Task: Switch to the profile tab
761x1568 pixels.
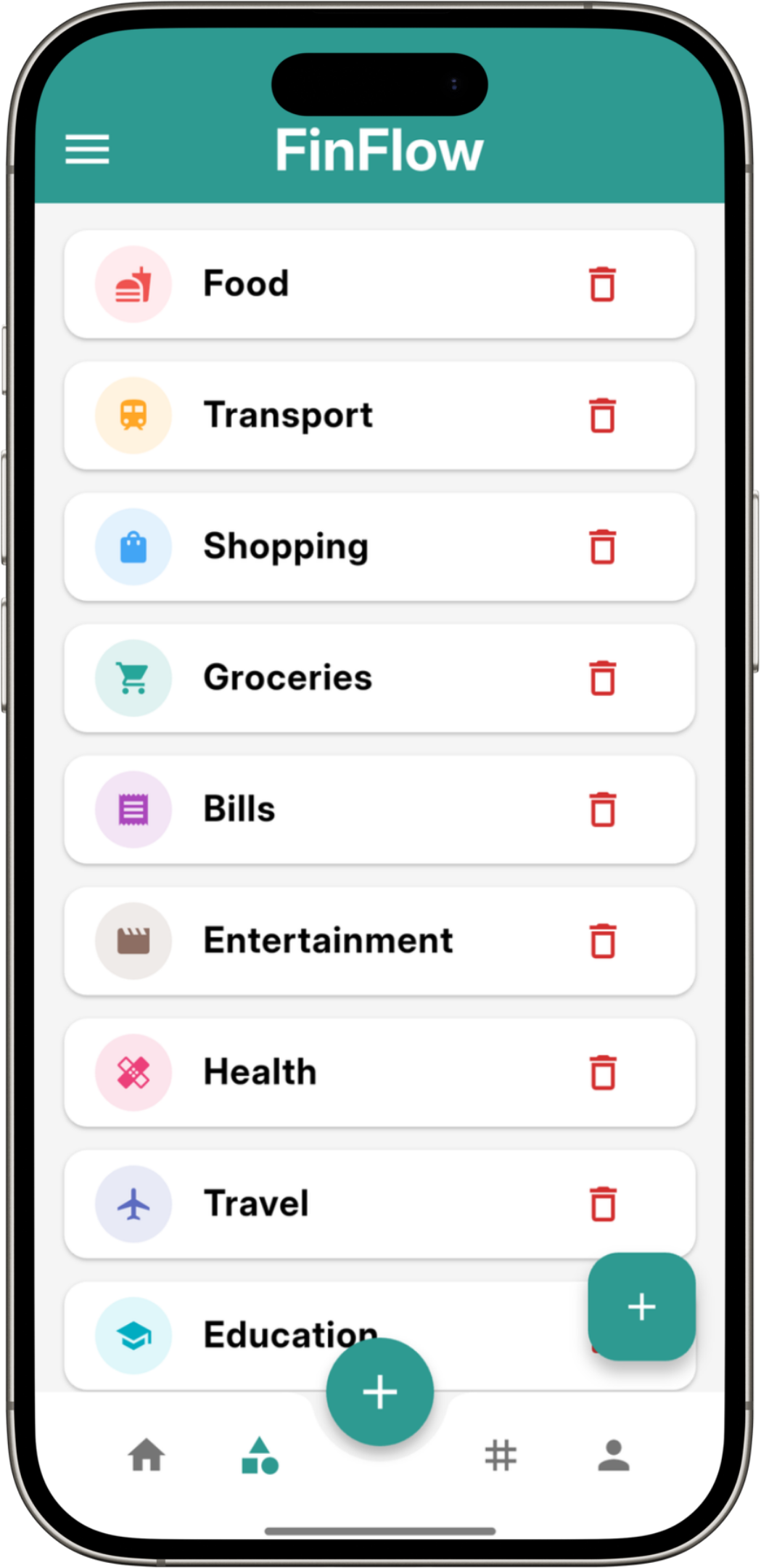Action: click(614, 1455)
